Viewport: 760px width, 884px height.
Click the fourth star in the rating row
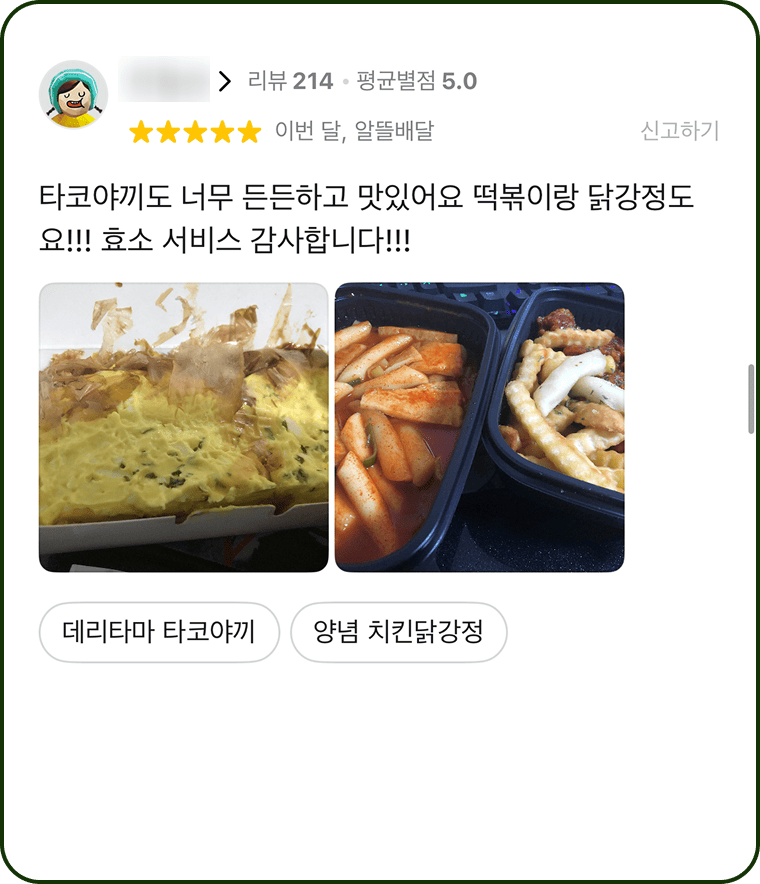click(221, 130)
